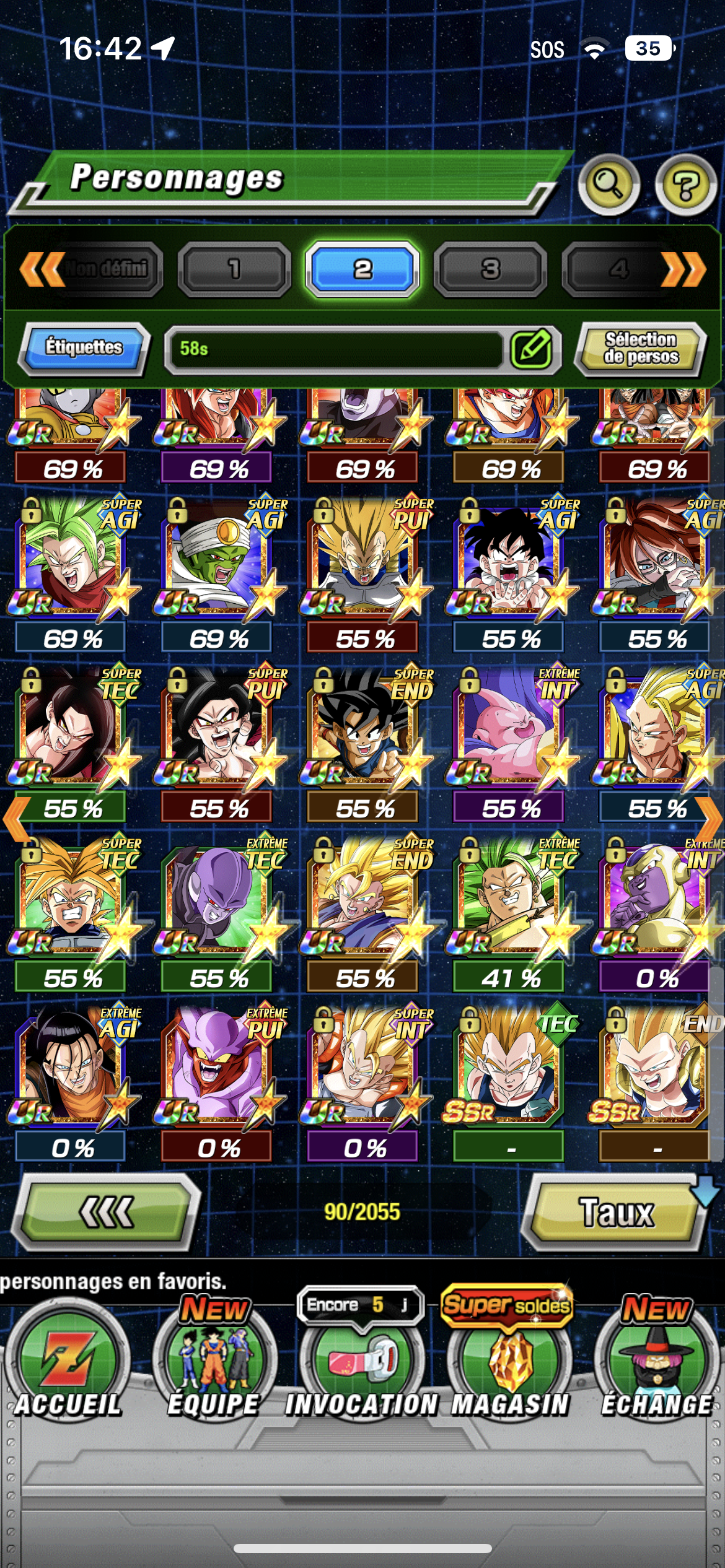This screenshot has width=725, height=1568.
Task: Edit the 58s label name
Action: click(532, 349)
